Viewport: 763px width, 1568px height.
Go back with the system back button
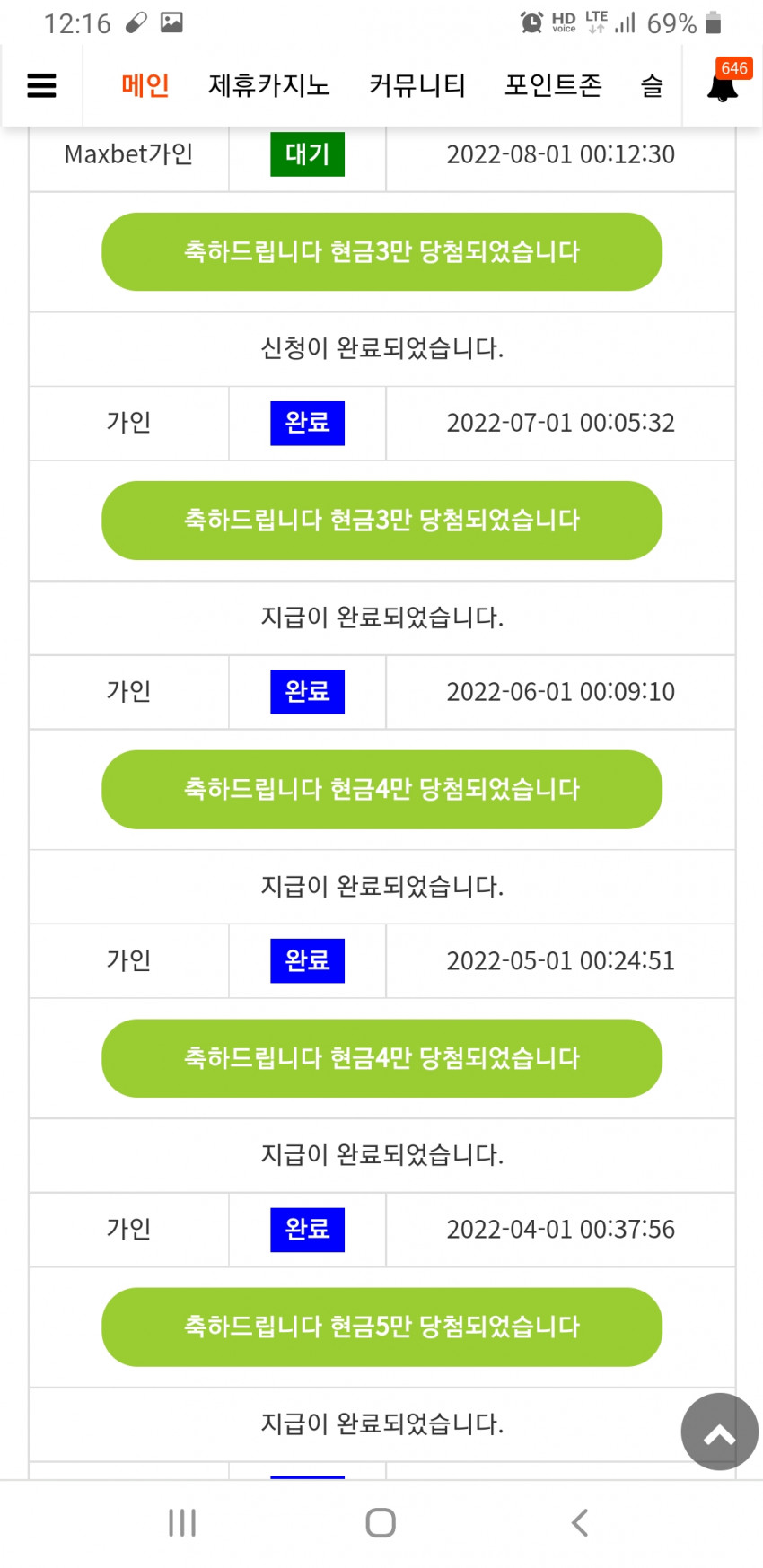tap(580, 1522)
